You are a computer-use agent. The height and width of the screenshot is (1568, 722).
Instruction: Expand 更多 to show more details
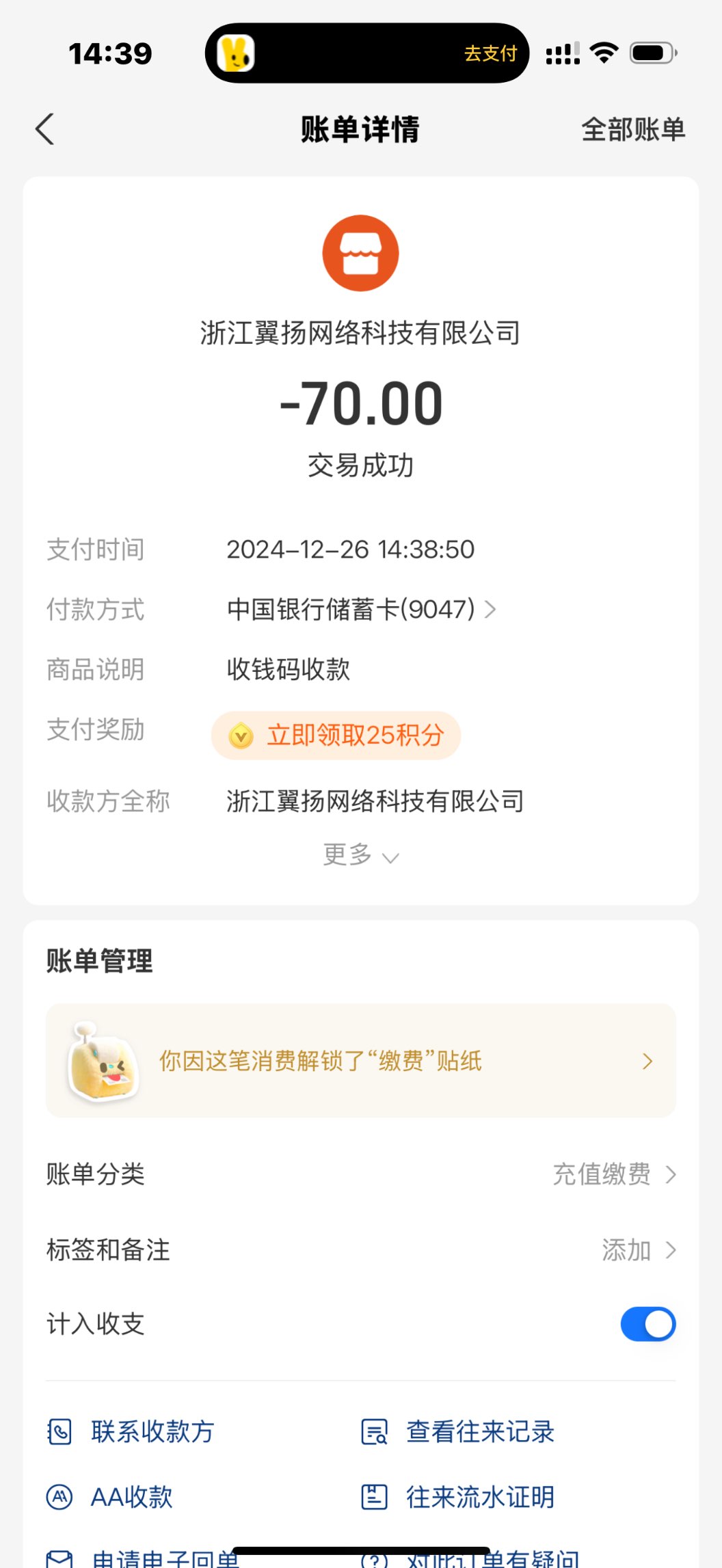(x=360, y=855)
